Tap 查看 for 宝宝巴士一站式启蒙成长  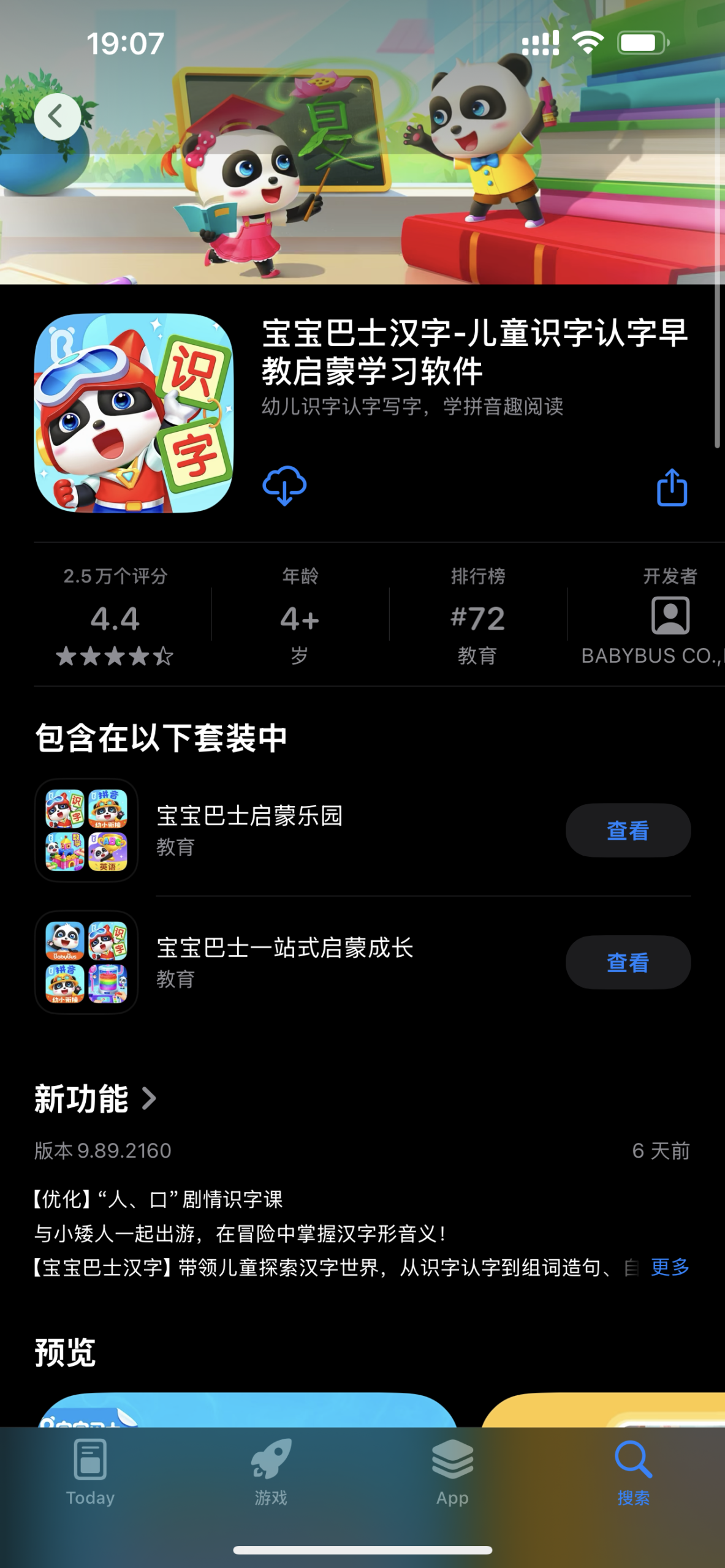coord(628,963)
